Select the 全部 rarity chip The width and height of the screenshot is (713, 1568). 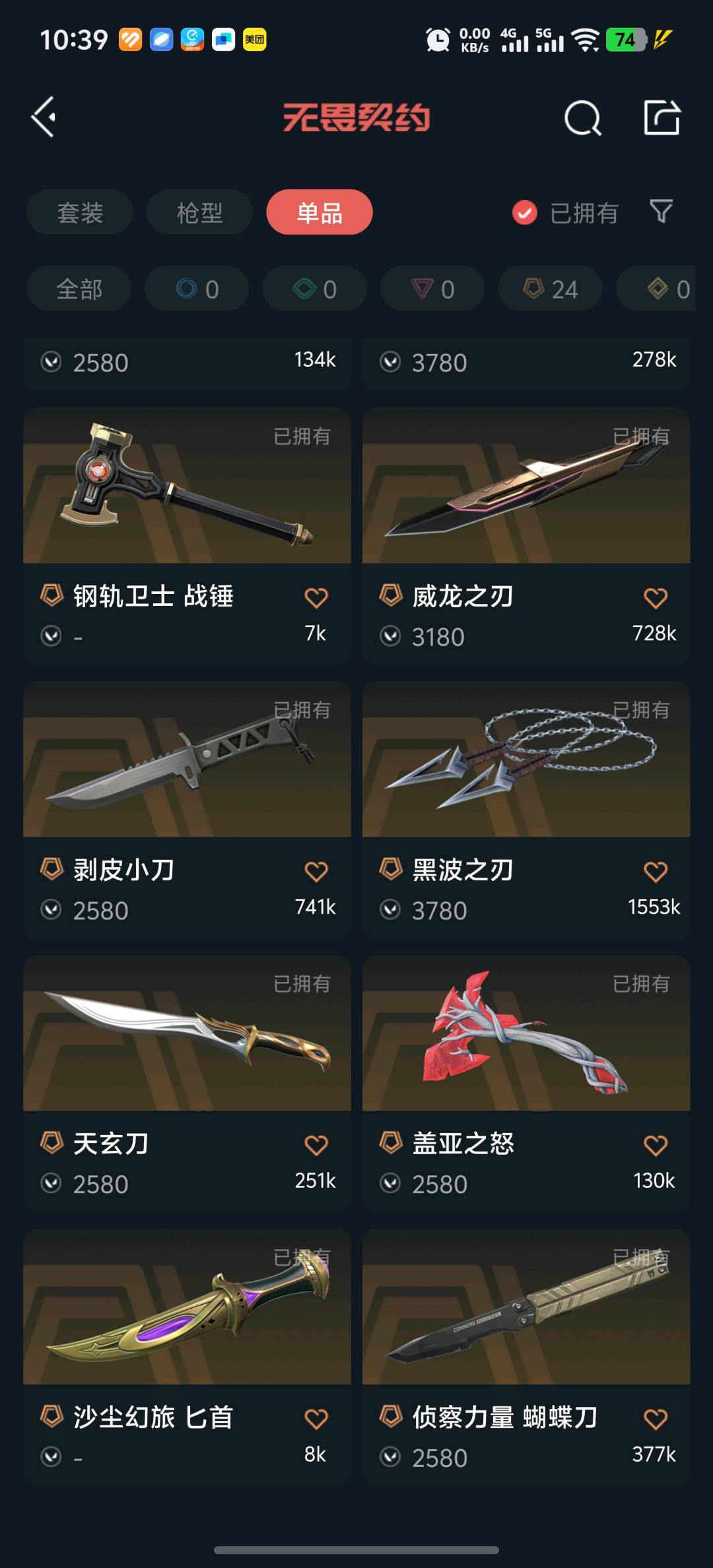click(79, 289)
